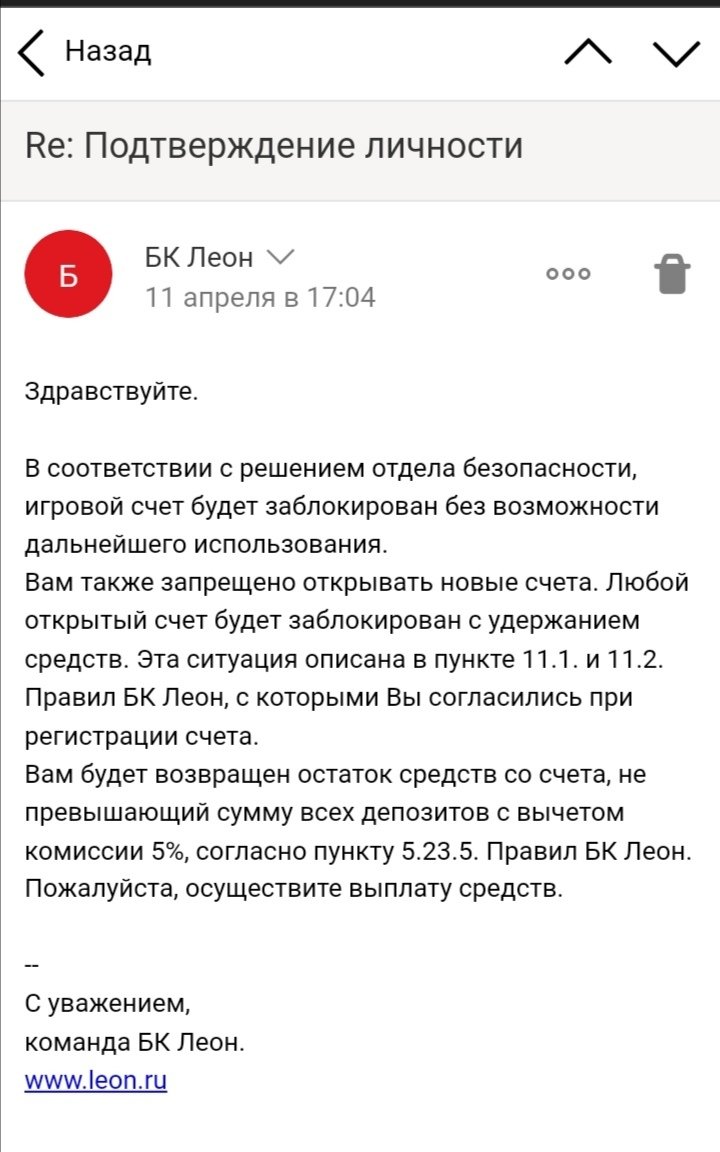
Task: Open the www.leon.ru link
Action: pos(95,1081)
